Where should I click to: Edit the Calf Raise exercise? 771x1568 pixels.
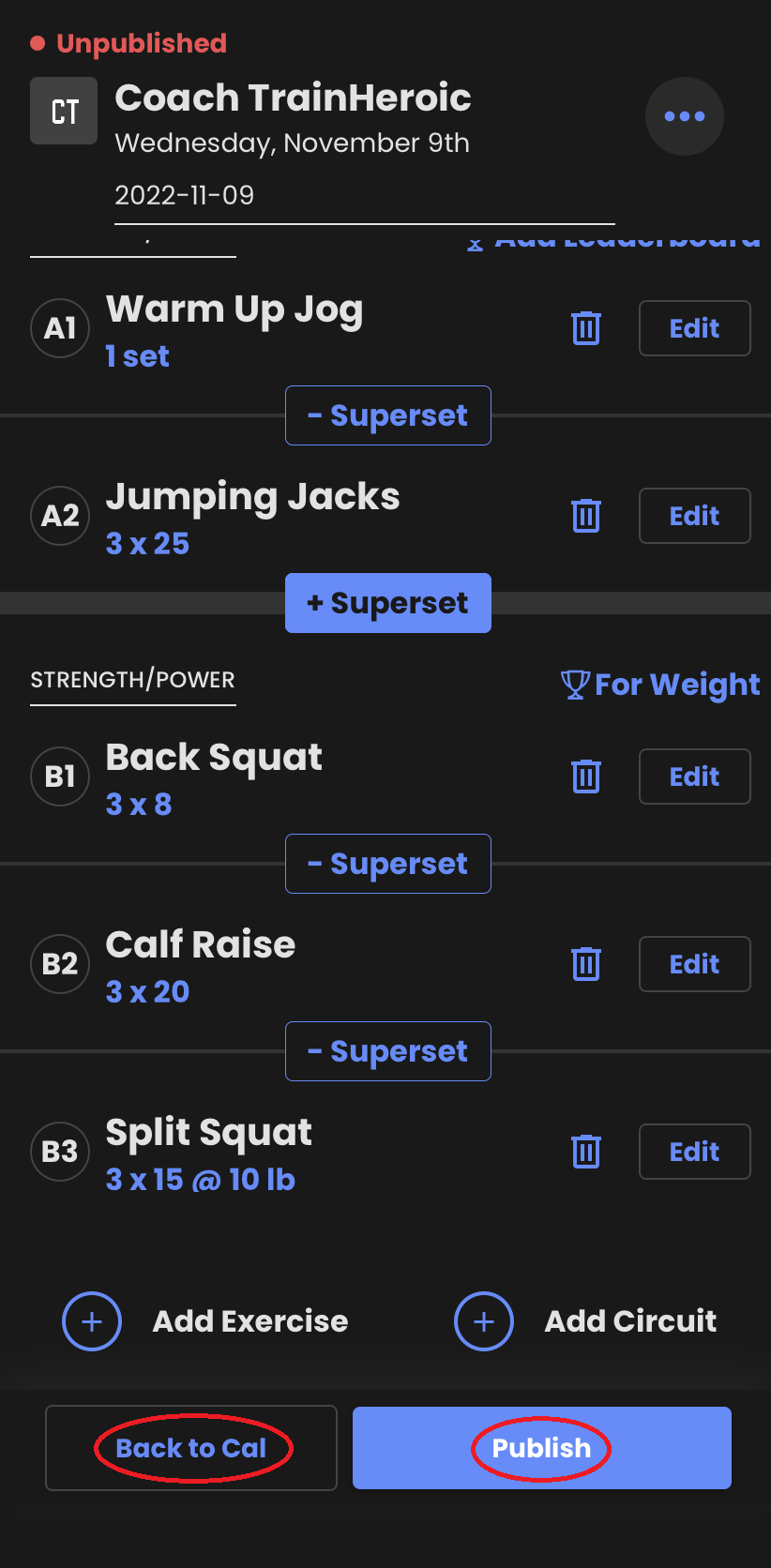click(x=695, y=964)
